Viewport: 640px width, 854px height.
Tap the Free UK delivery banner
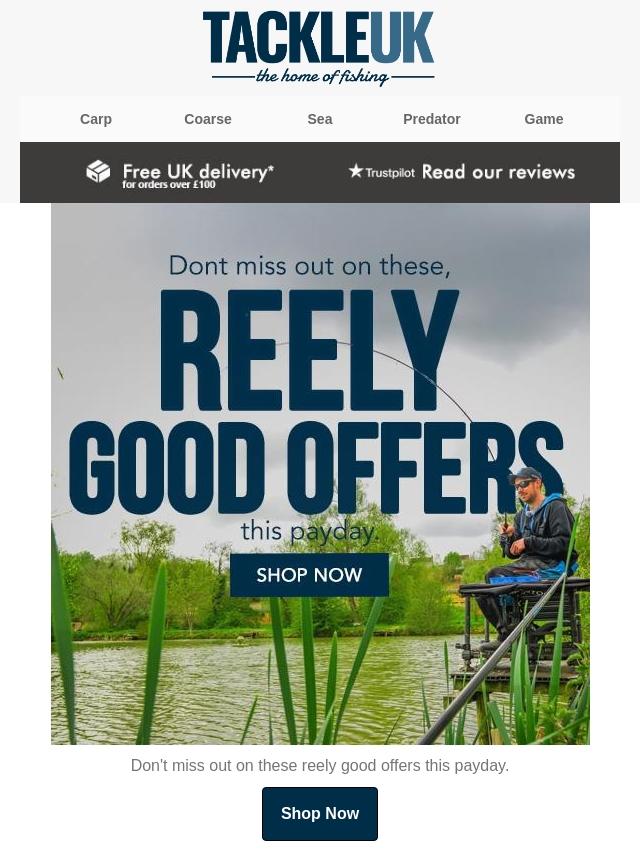tap(180, 173)
